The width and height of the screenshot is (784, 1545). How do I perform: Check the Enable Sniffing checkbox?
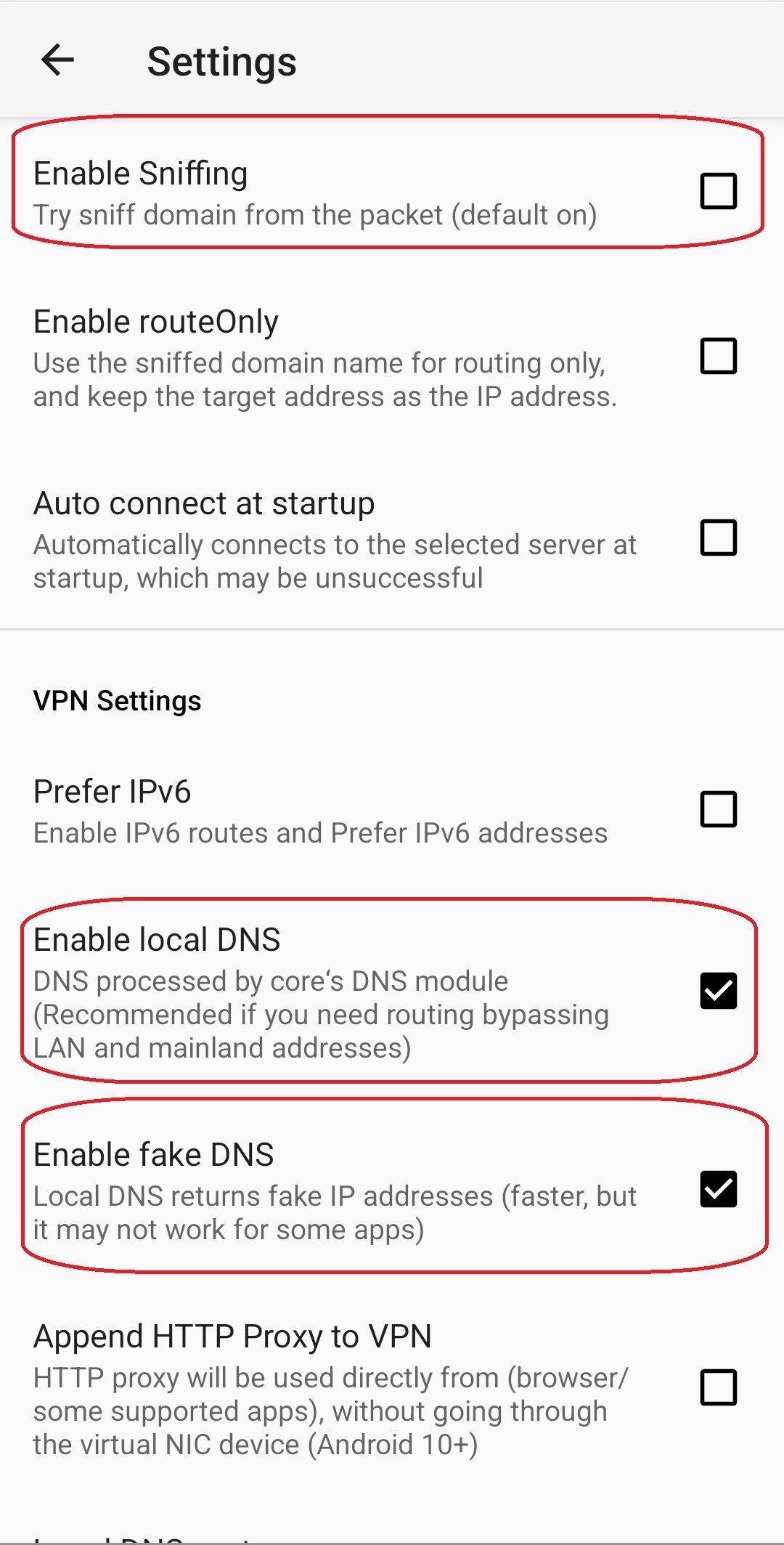(718, 191)
